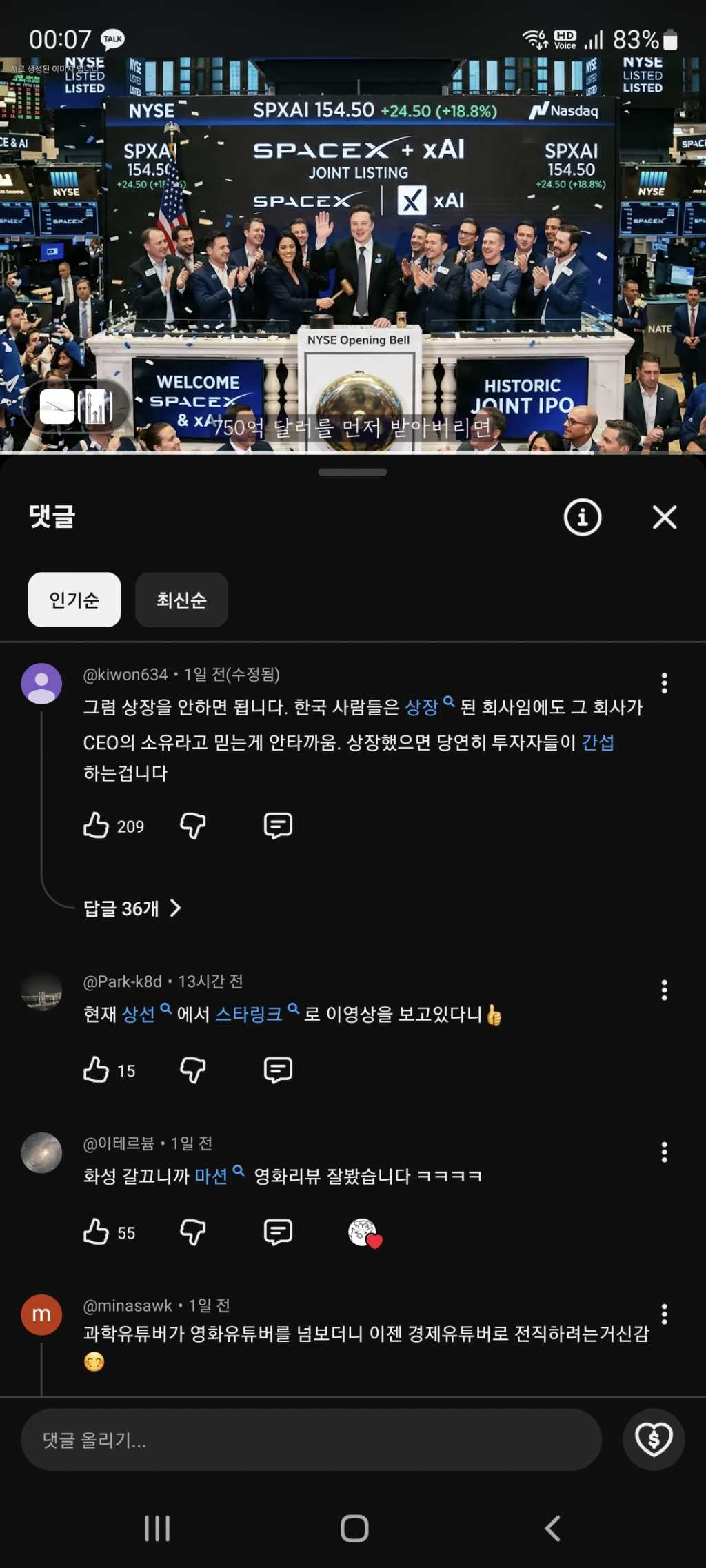
Task: Open overflow menu on @minasawk's comment
Action: click(x=664, y=1314)
